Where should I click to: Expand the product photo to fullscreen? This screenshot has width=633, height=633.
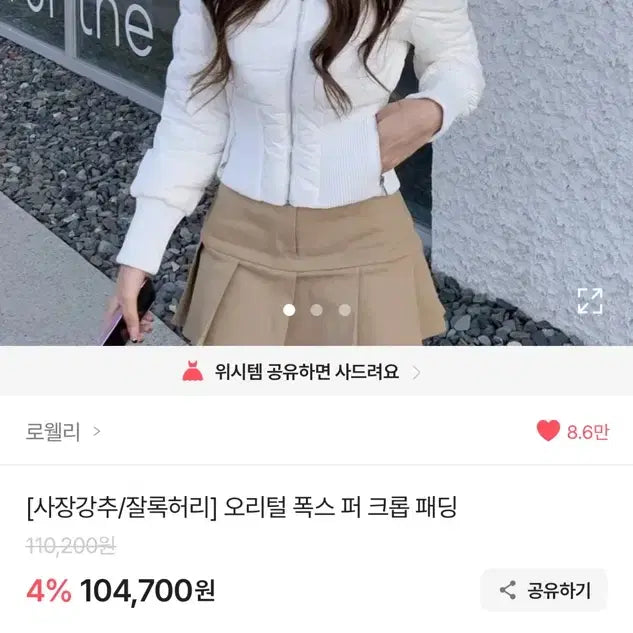[590, 301]
